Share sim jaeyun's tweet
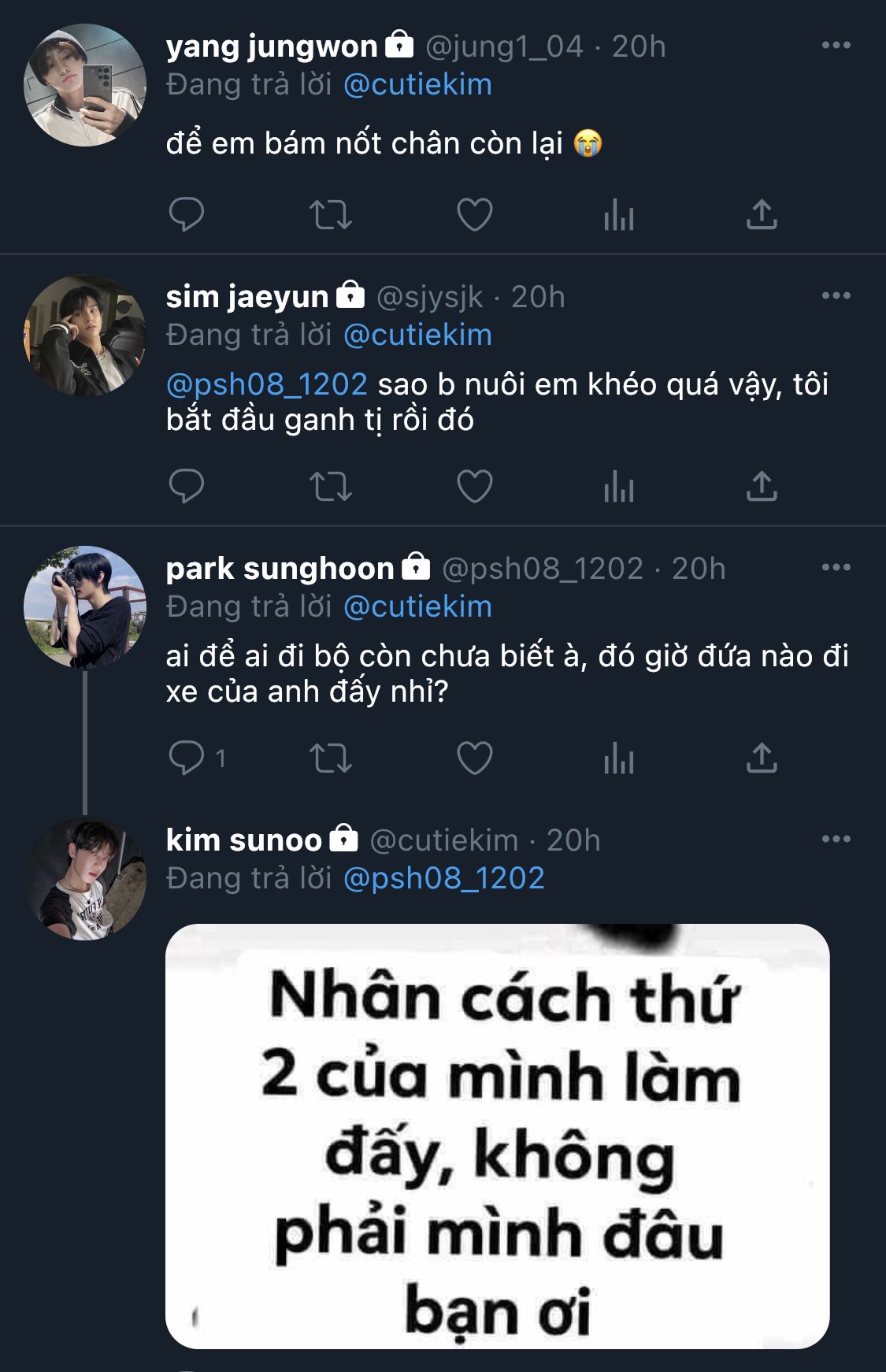The image size is (886, 1372). pyautogui.click(x=762, y=487)
